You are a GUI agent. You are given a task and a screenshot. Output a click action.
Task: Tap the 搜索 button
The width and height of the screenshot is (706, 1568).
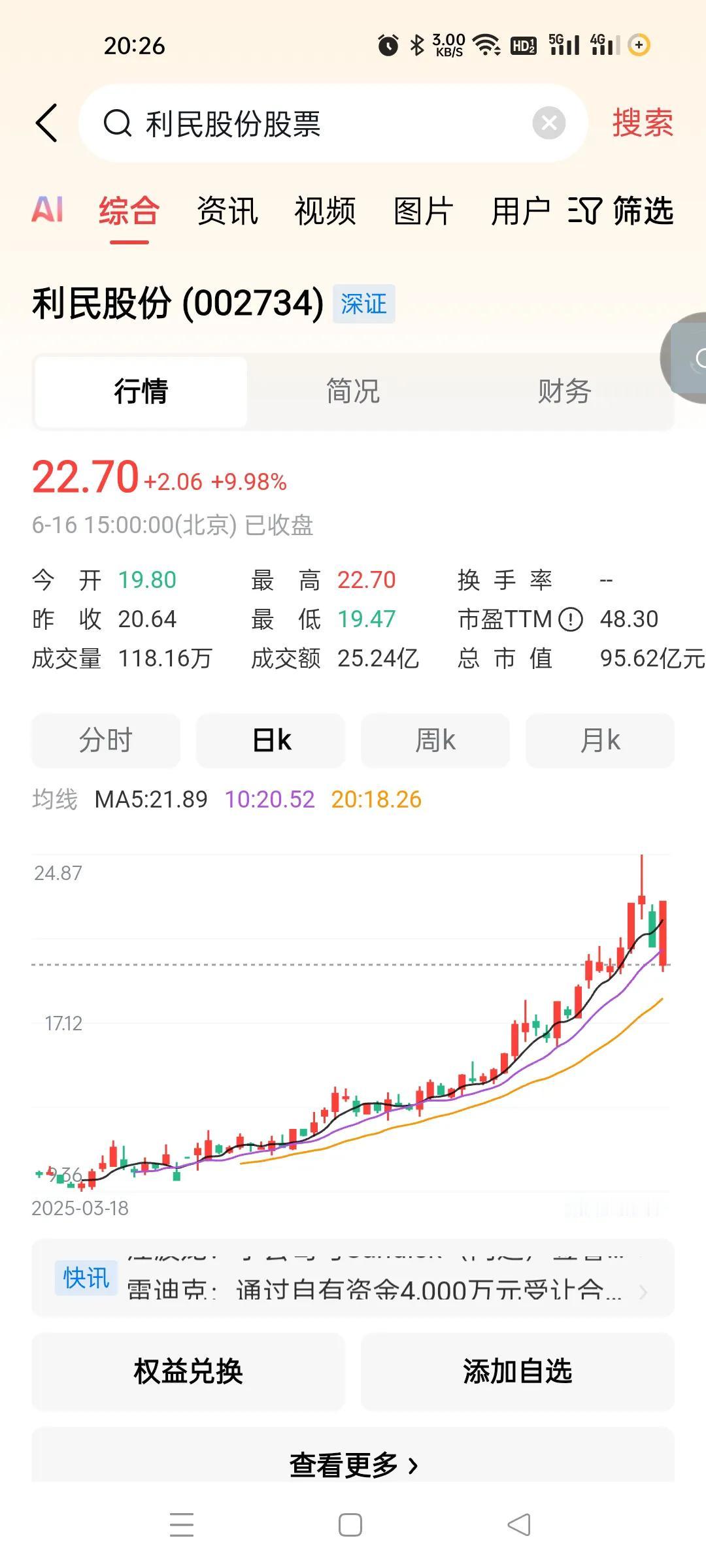coord(643,123)
